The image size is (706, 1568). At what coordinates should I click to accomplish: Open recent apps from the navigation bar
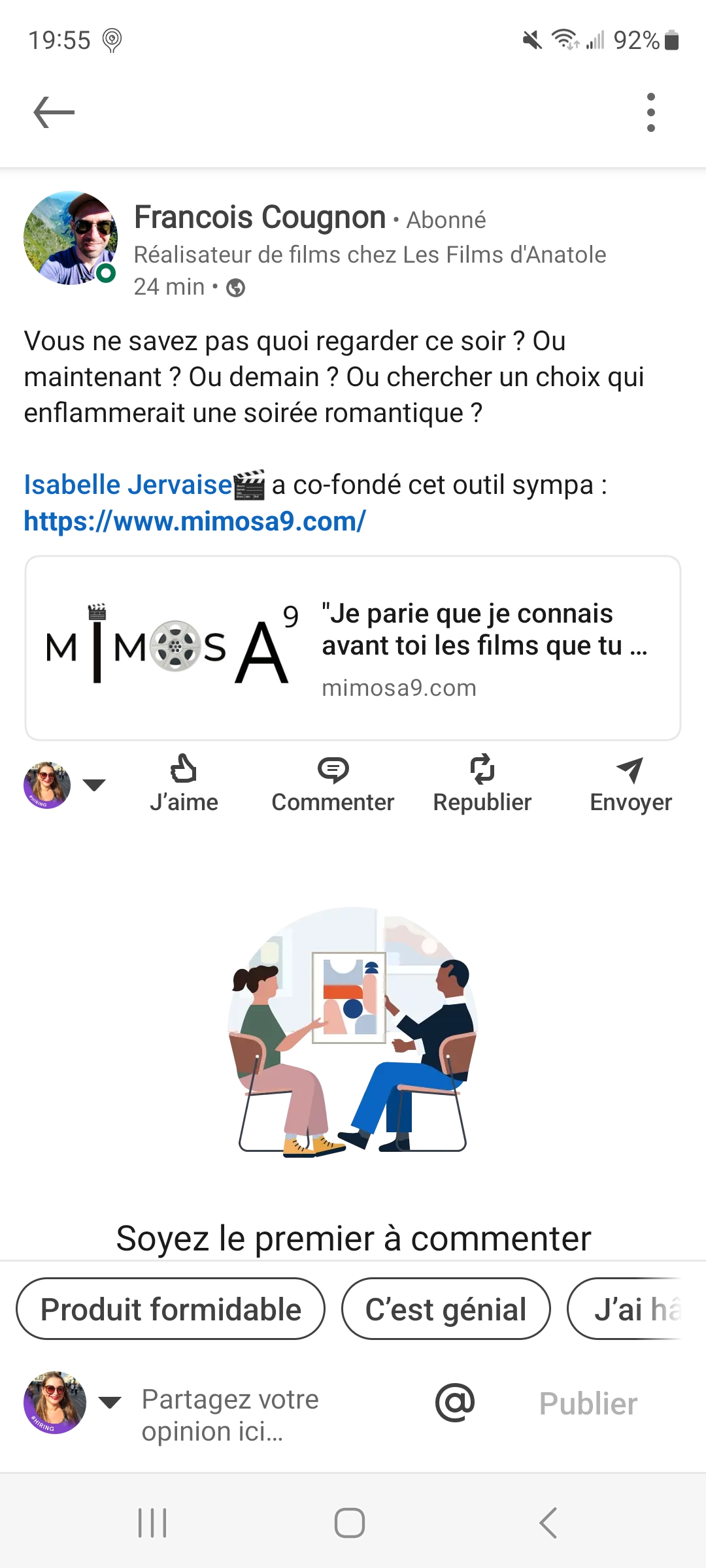(152, 1523)
